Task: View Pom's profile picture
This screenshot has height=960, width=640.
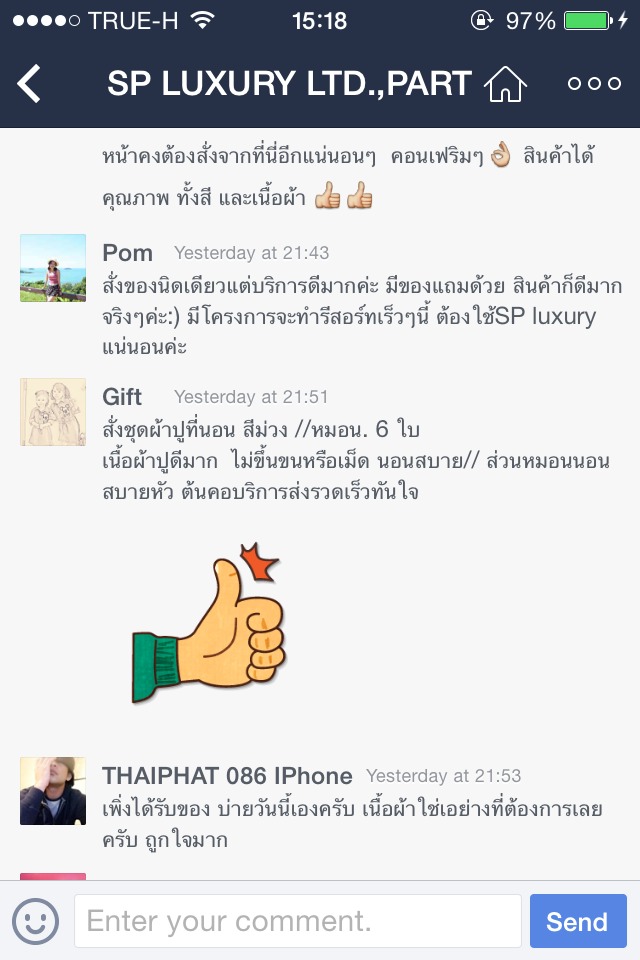Action: pyautogui.click(x=53, y=268)
